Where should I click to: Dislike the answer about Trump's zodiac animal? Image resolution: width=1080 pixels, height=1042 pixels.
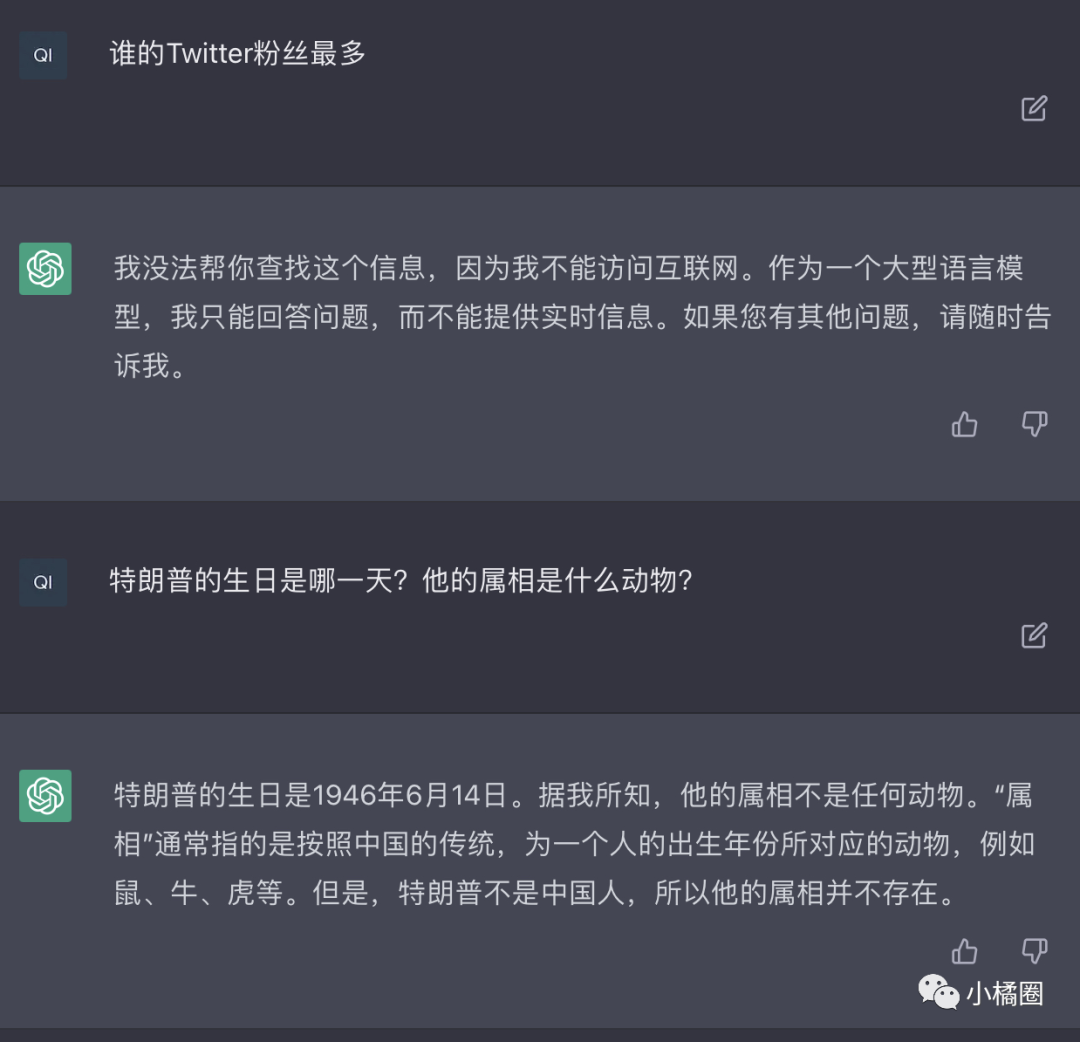[x=1034, y=951]
